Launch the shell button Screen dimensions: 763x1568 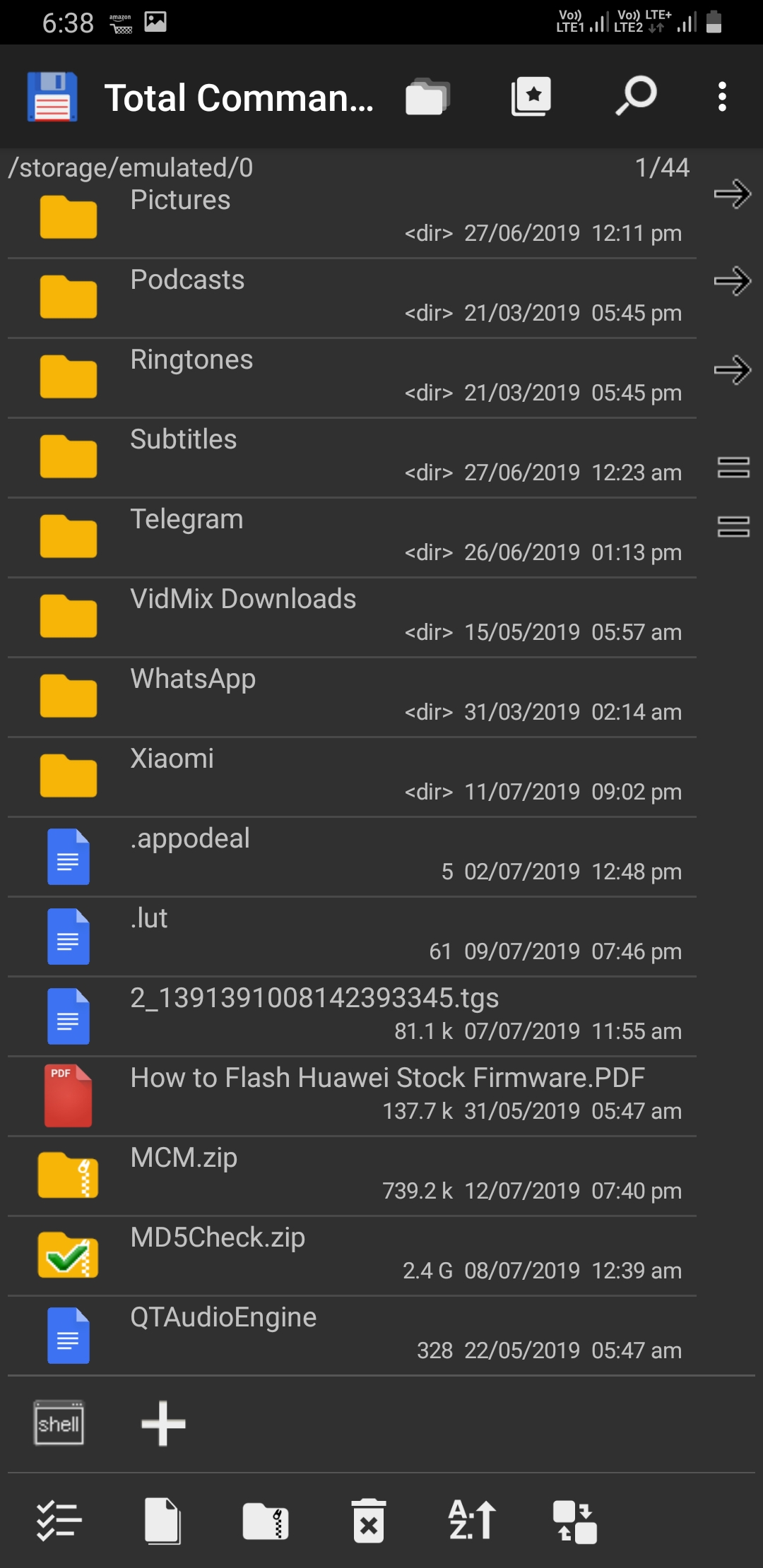[x=59, y=1422]
